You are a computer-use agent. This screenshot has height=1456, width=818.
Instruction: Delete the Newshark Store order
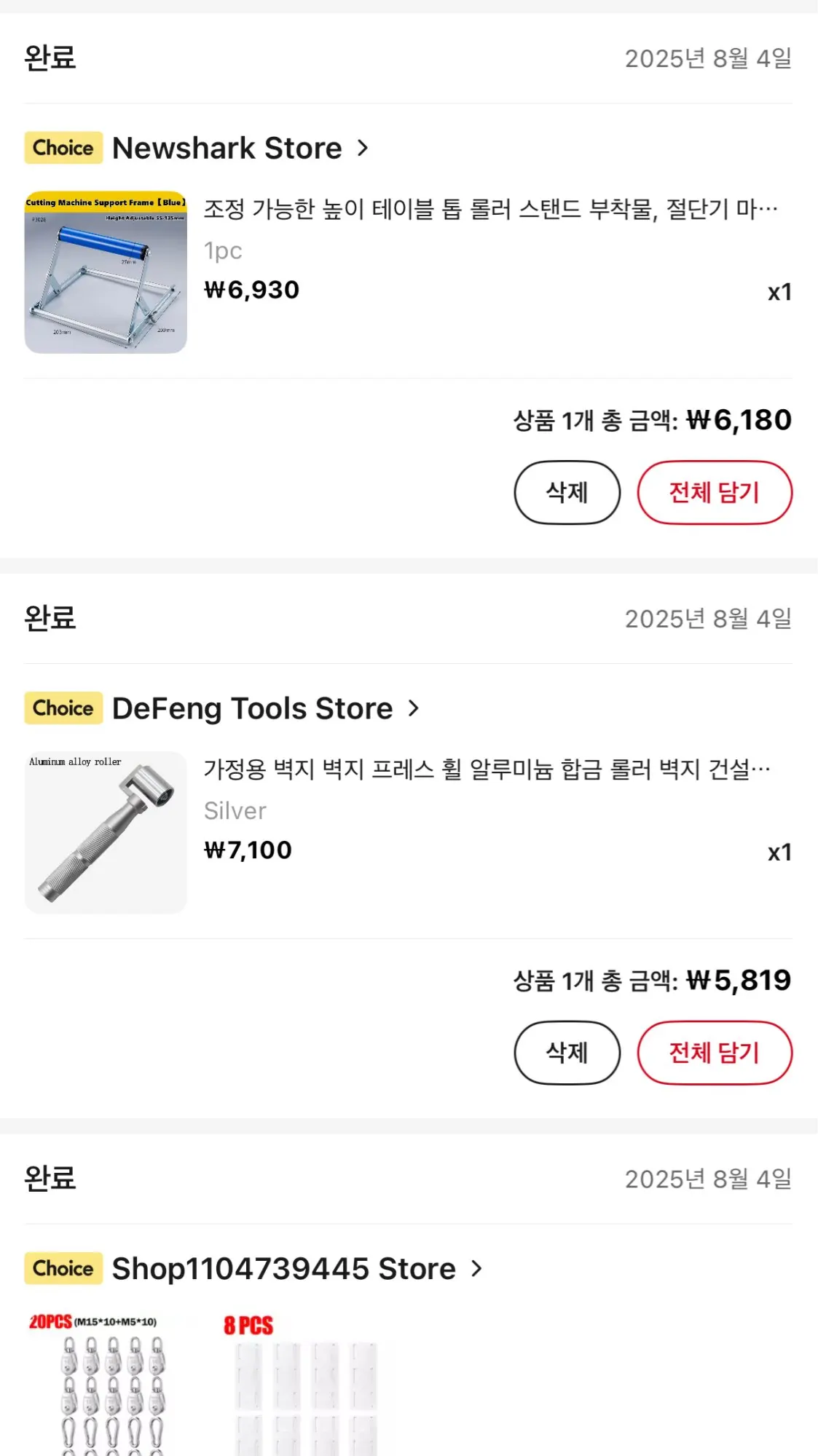pos(567,492)
